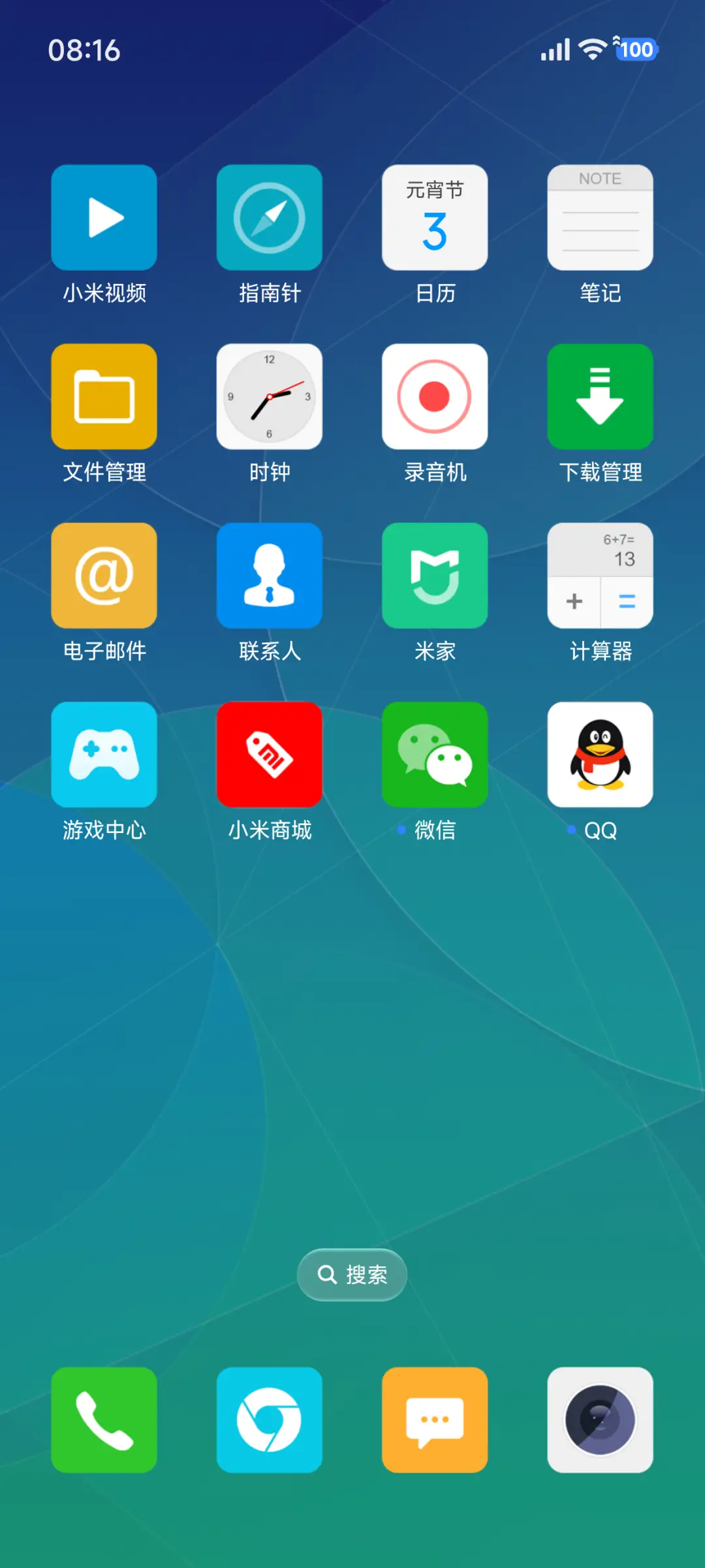Screen dimensions: 705x1568
Task: Start the 录音机 recorder
Action: tap(435, 397)
